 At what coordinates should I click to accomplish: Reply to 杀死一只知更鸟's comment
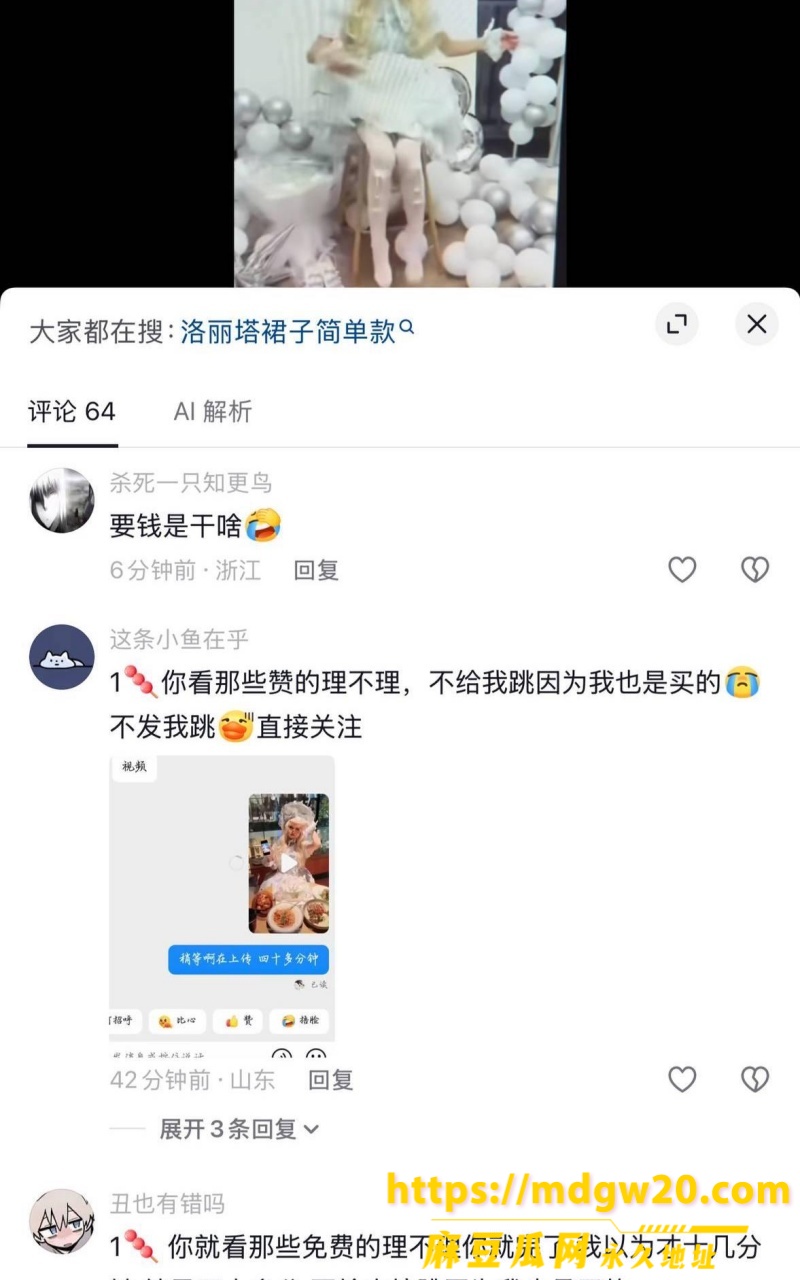coord(316,570)
